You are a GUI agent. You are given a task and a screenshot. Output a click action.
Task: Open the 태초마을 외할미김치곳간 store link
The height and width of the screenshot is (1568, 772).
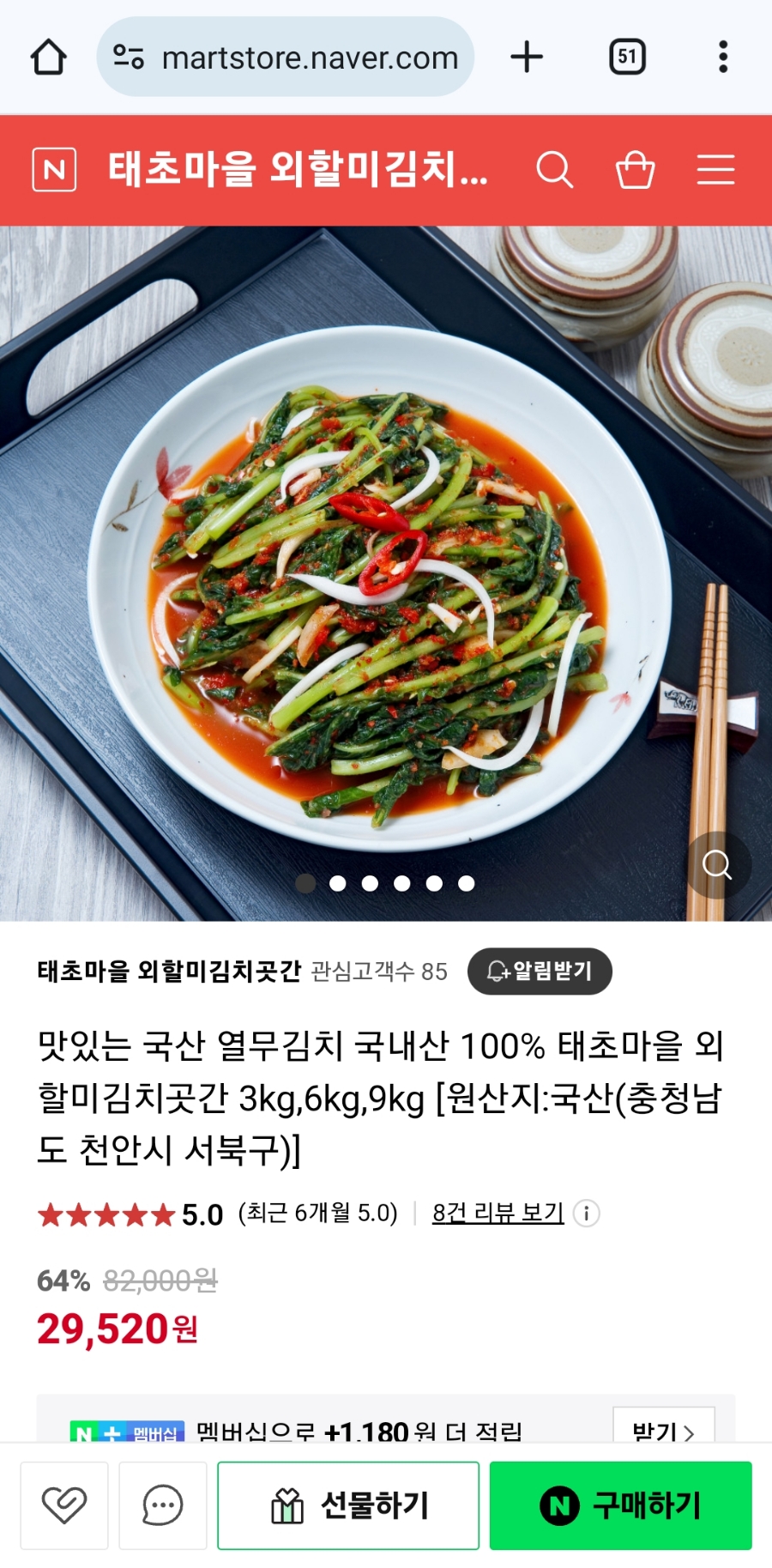click(x=169, y=972)
